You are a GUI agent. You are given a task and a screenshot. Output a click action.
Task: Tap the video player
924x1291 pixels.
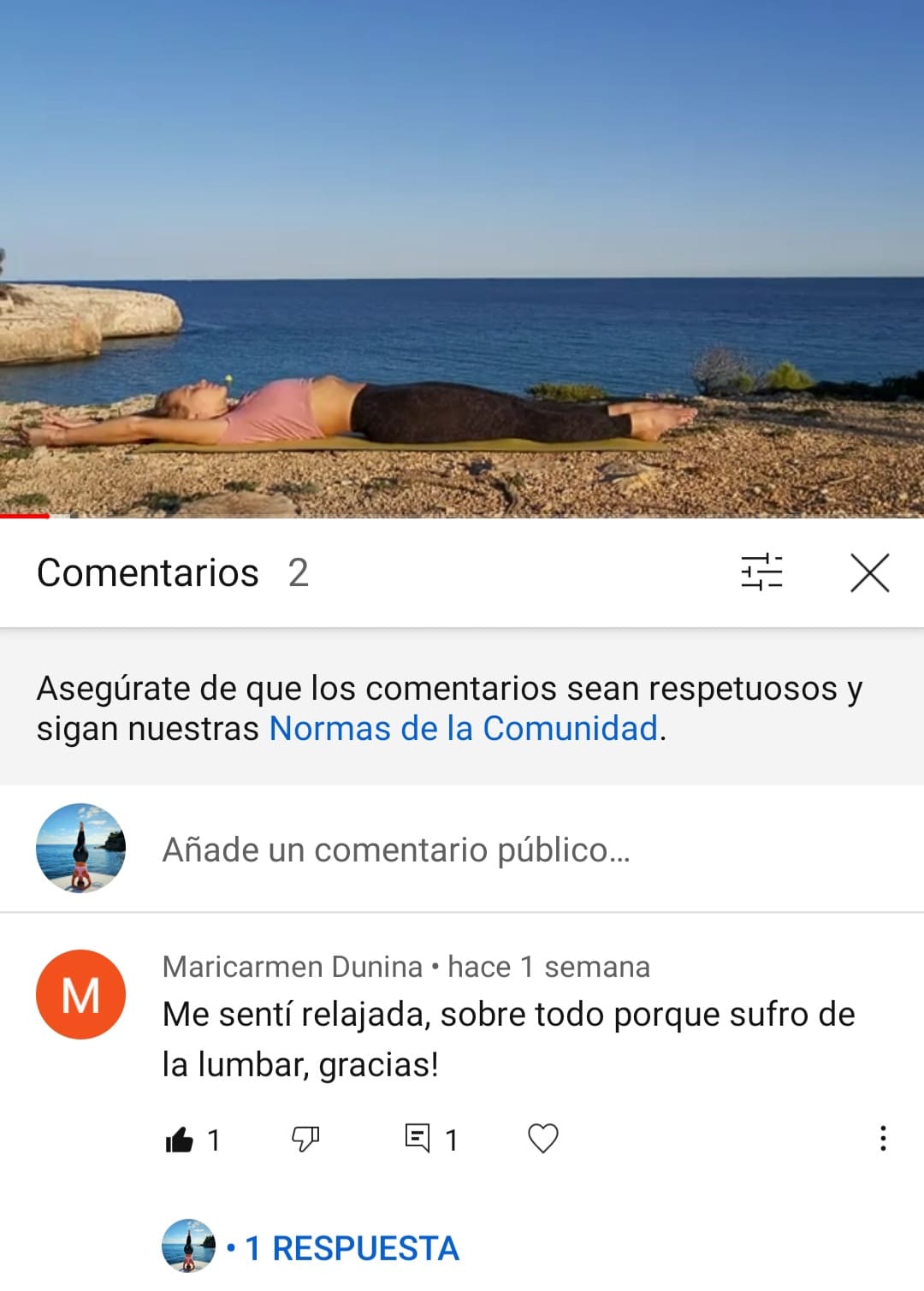tap(462, 257)
